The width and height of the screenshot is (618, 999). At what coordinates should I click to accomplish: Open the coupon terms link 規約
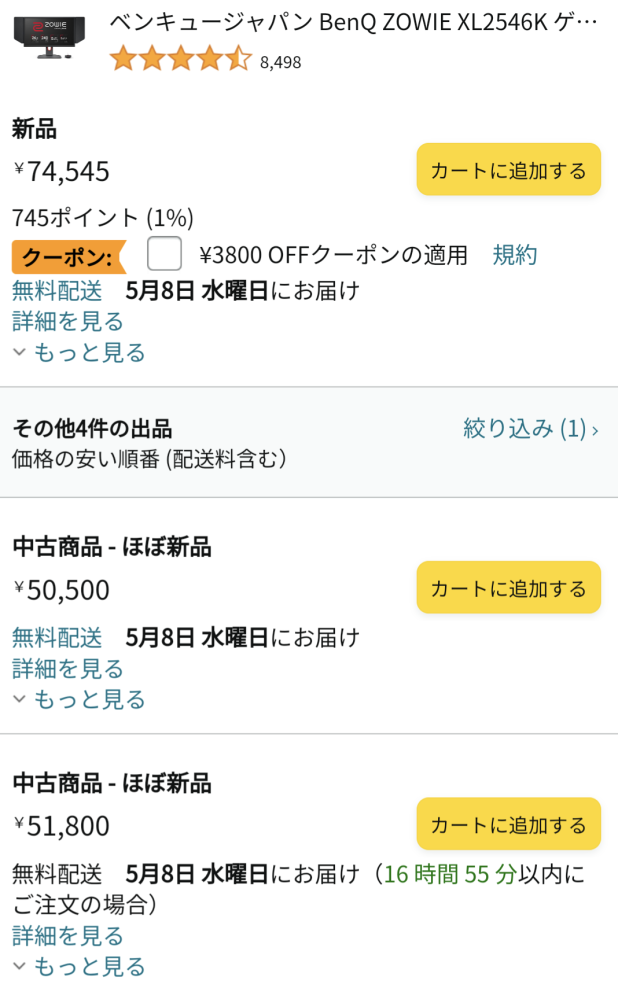click(x=515, y=255)
